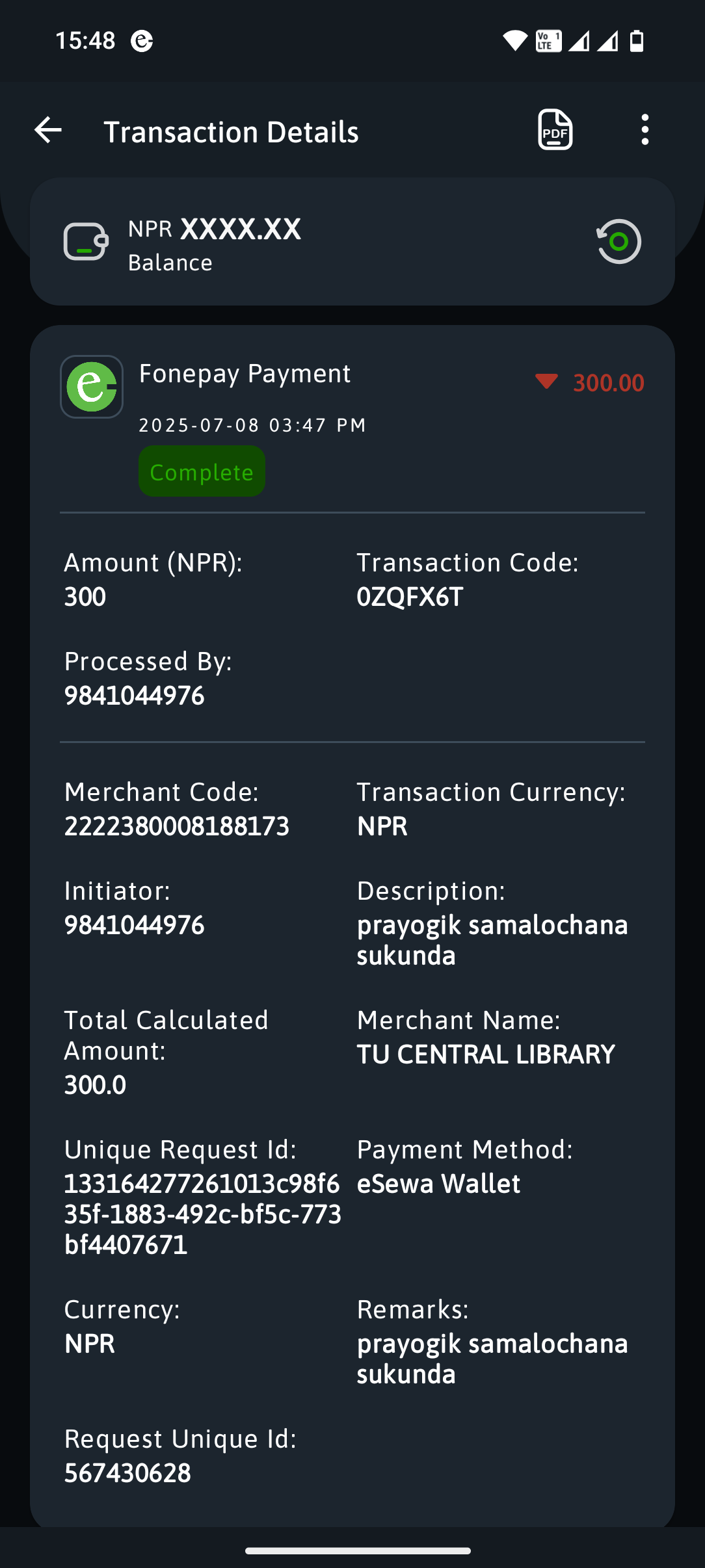Go back from Transaction Details
Image resolution: width=705 pixels, height=1568 pixels.
coord(48,130)
